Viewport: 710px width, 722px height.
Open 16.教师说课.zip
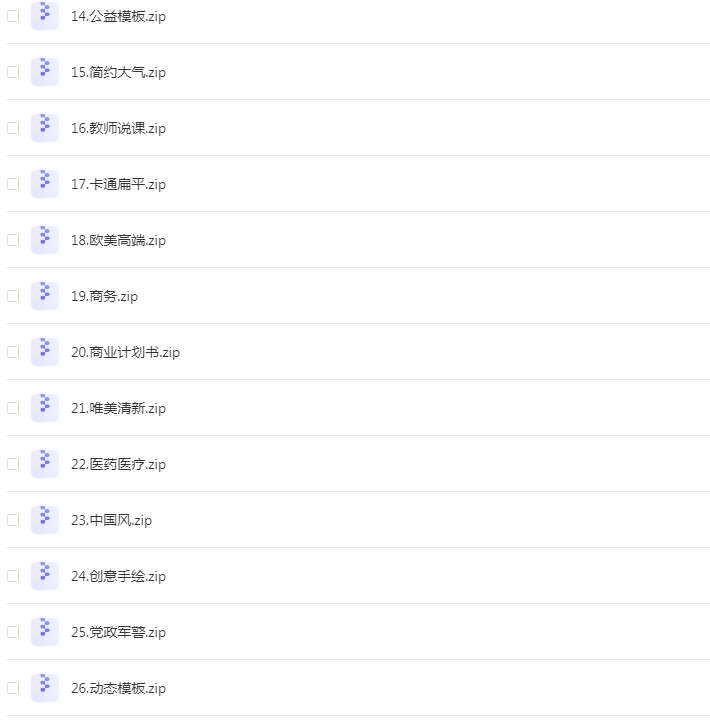coord(118,128)
